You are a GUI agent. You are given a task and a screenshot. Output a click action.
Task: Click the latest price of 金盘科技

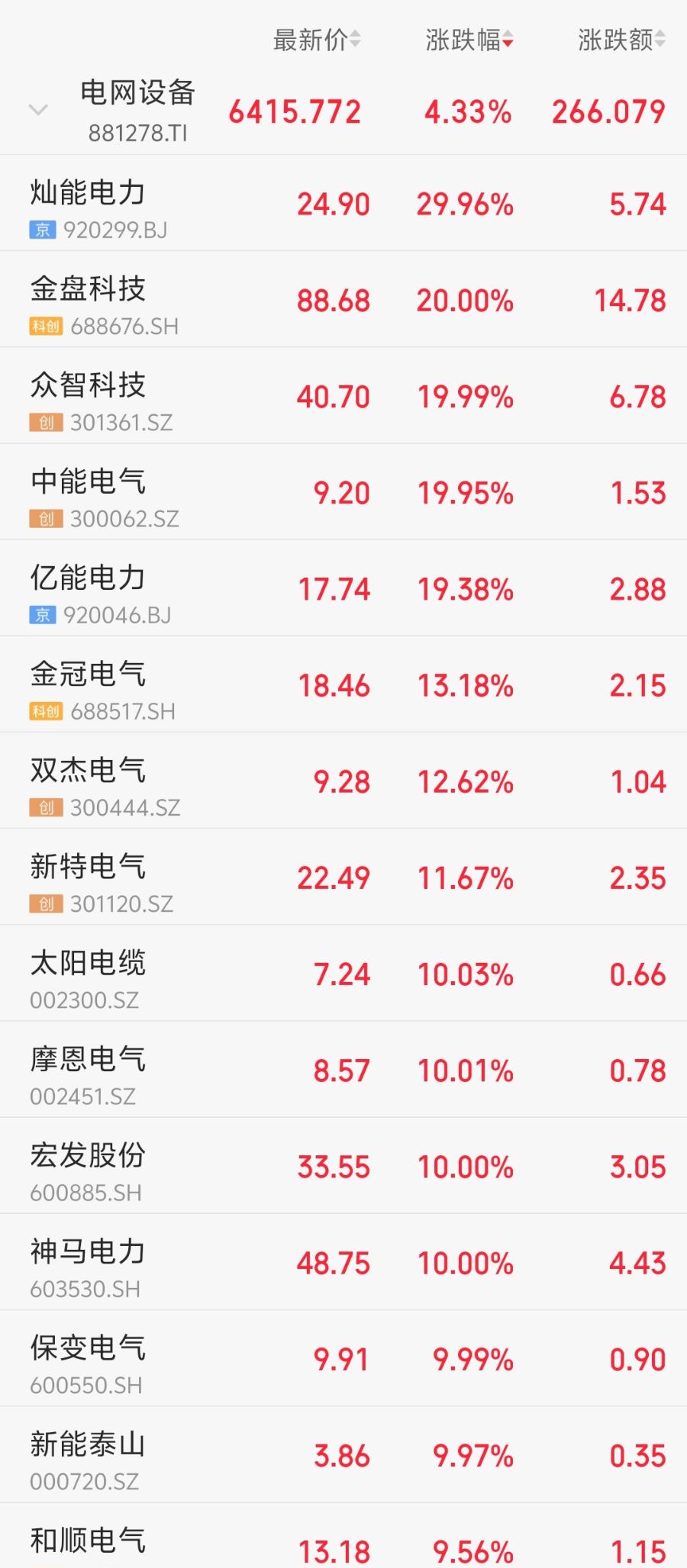[x=332, y=301]
